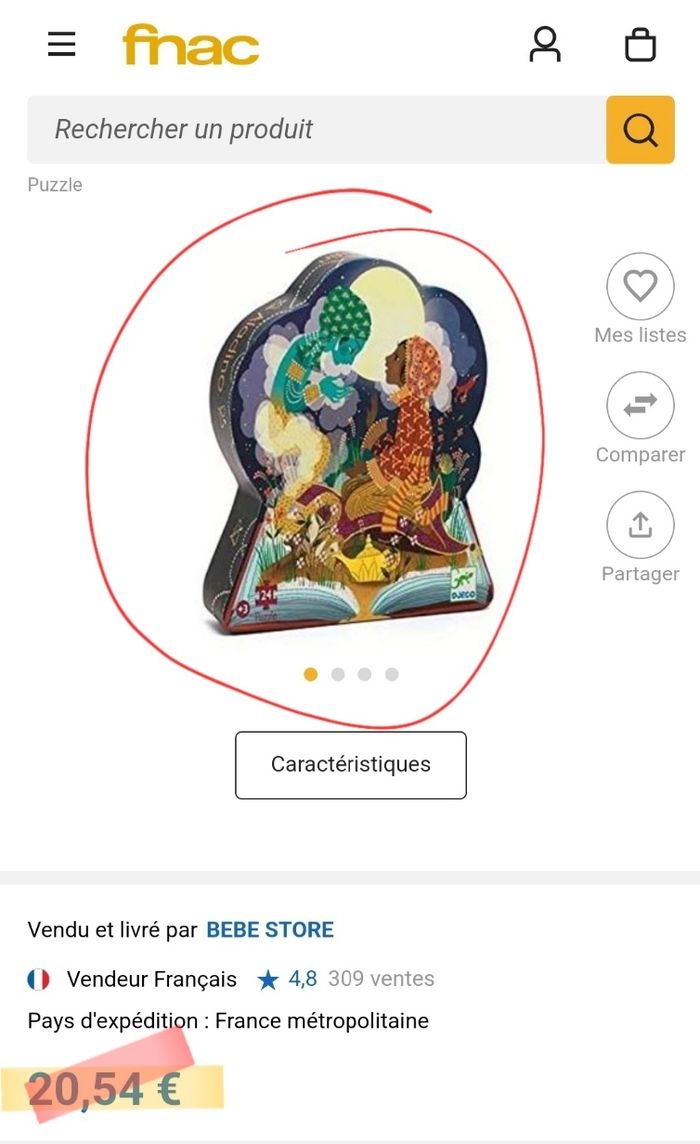Screen dimensions: 700x1144
Task: Share this product via Partager
Action: (x=640, y=525)
